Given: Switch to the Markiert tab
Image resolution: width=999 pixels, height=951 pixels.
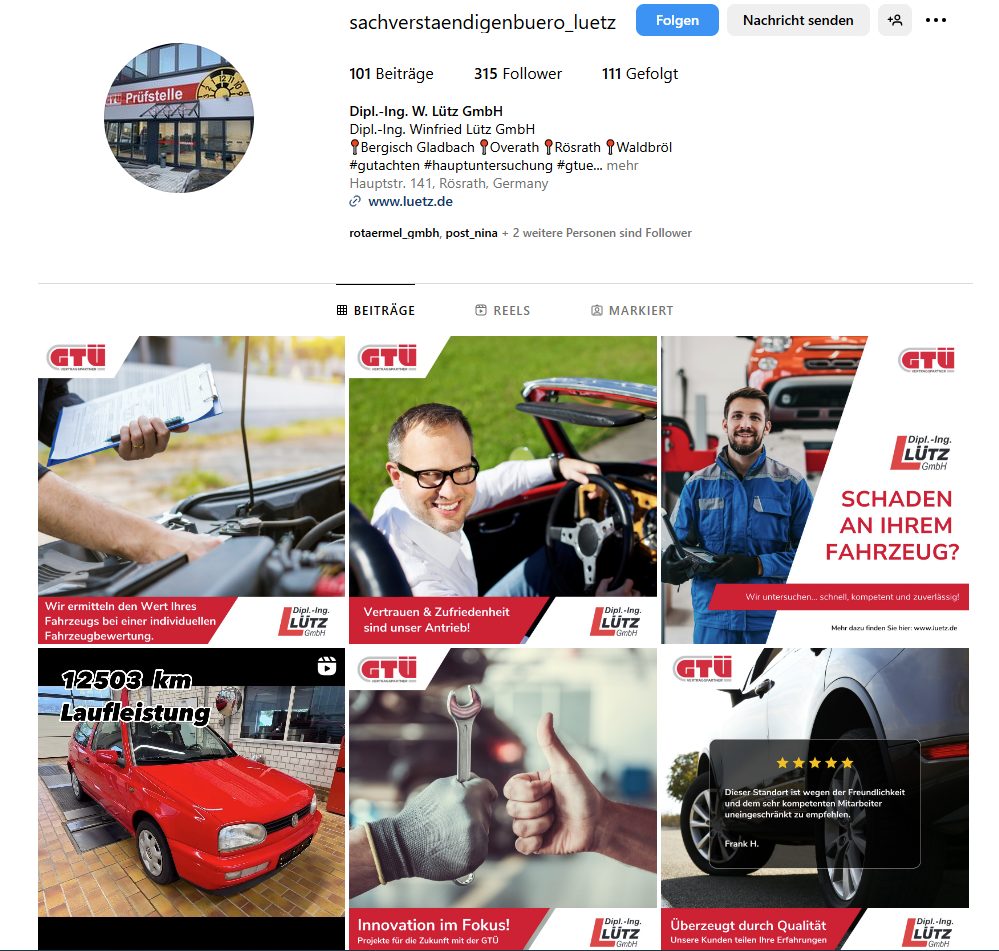Looking at the screenshot, I should [632, 310].
